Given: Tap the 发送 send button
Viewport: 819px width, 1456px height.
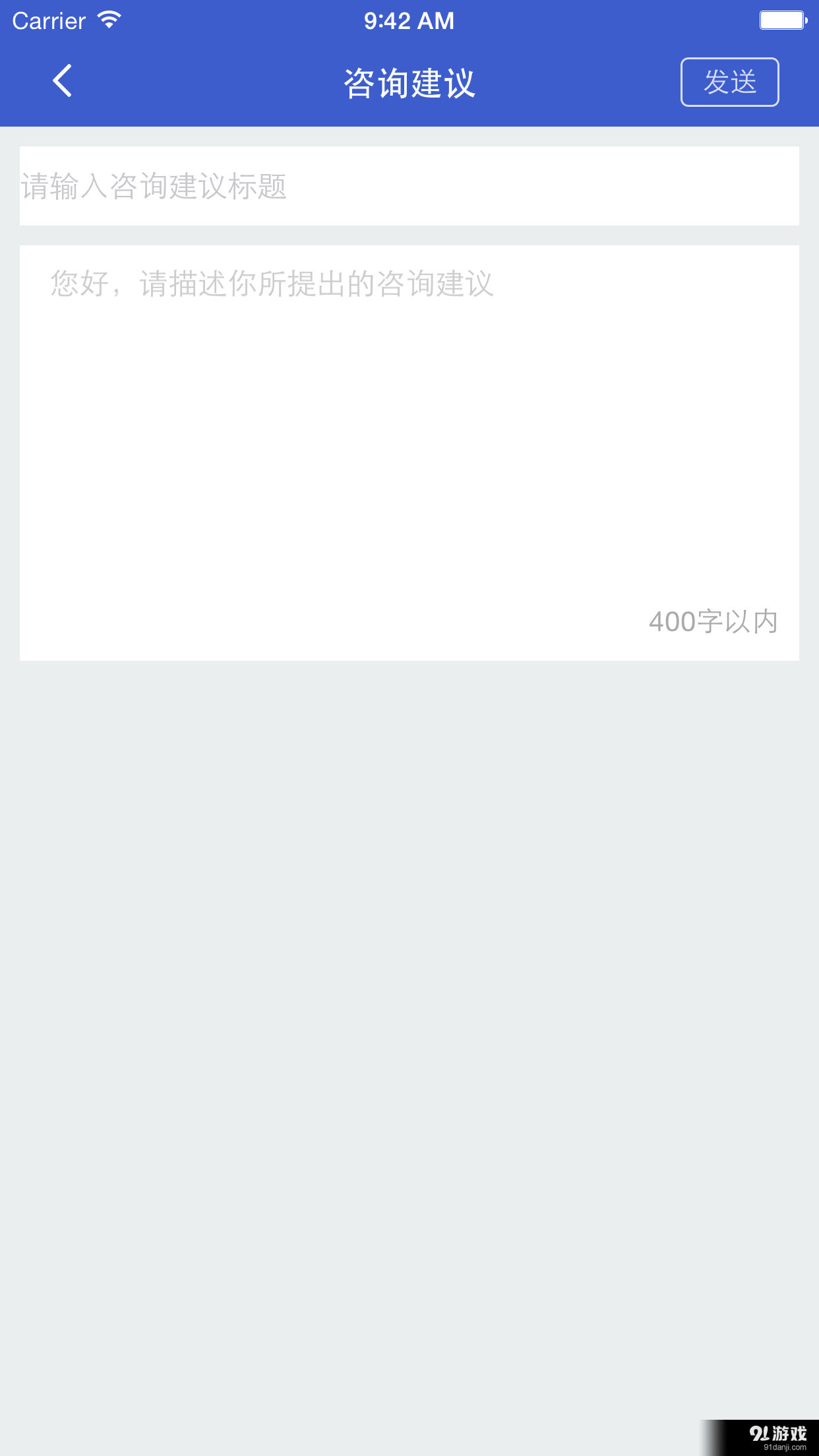Looking at the screenshot, I should [729, 82].
